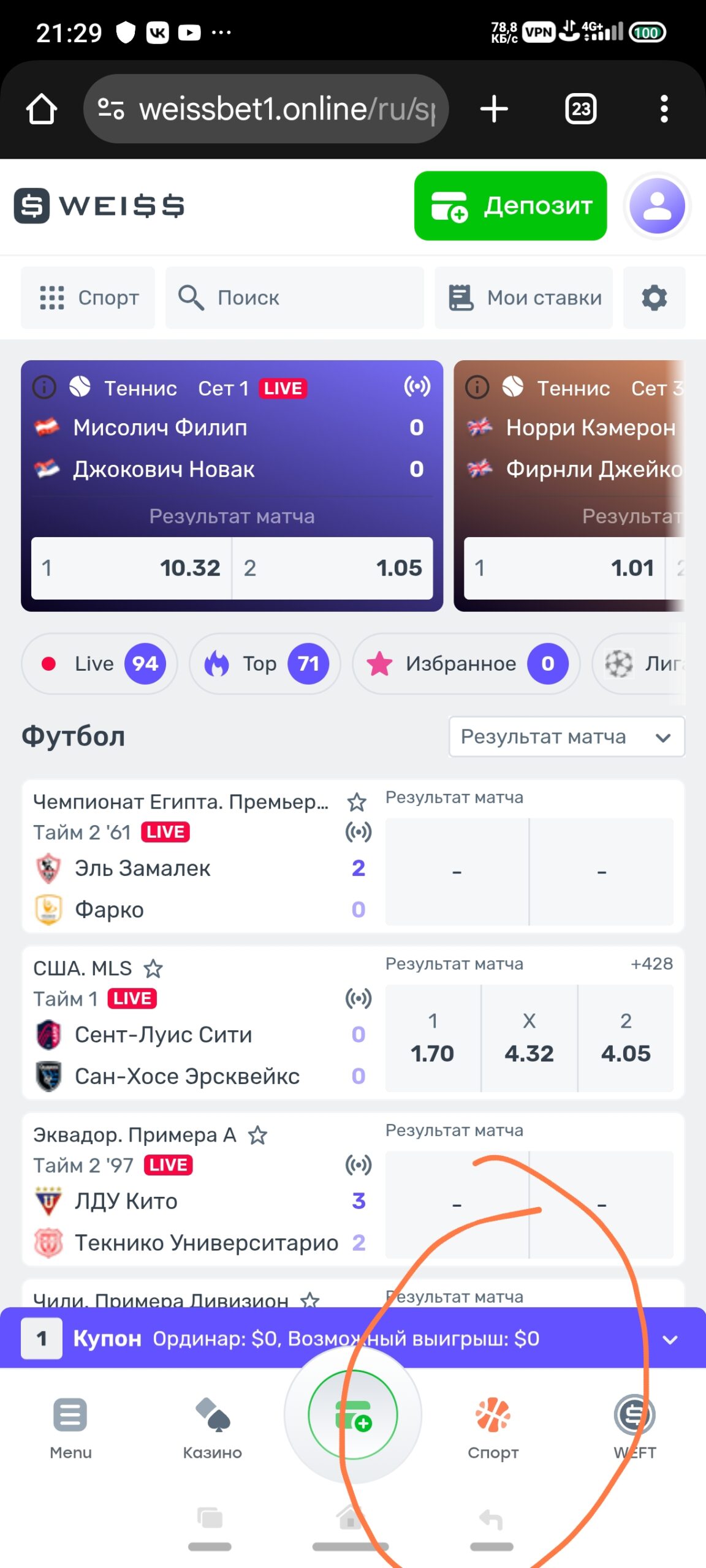Screen dimensions: 706x1568
Task: Tap the Поиск search field
Action: [x=294, y=298]
